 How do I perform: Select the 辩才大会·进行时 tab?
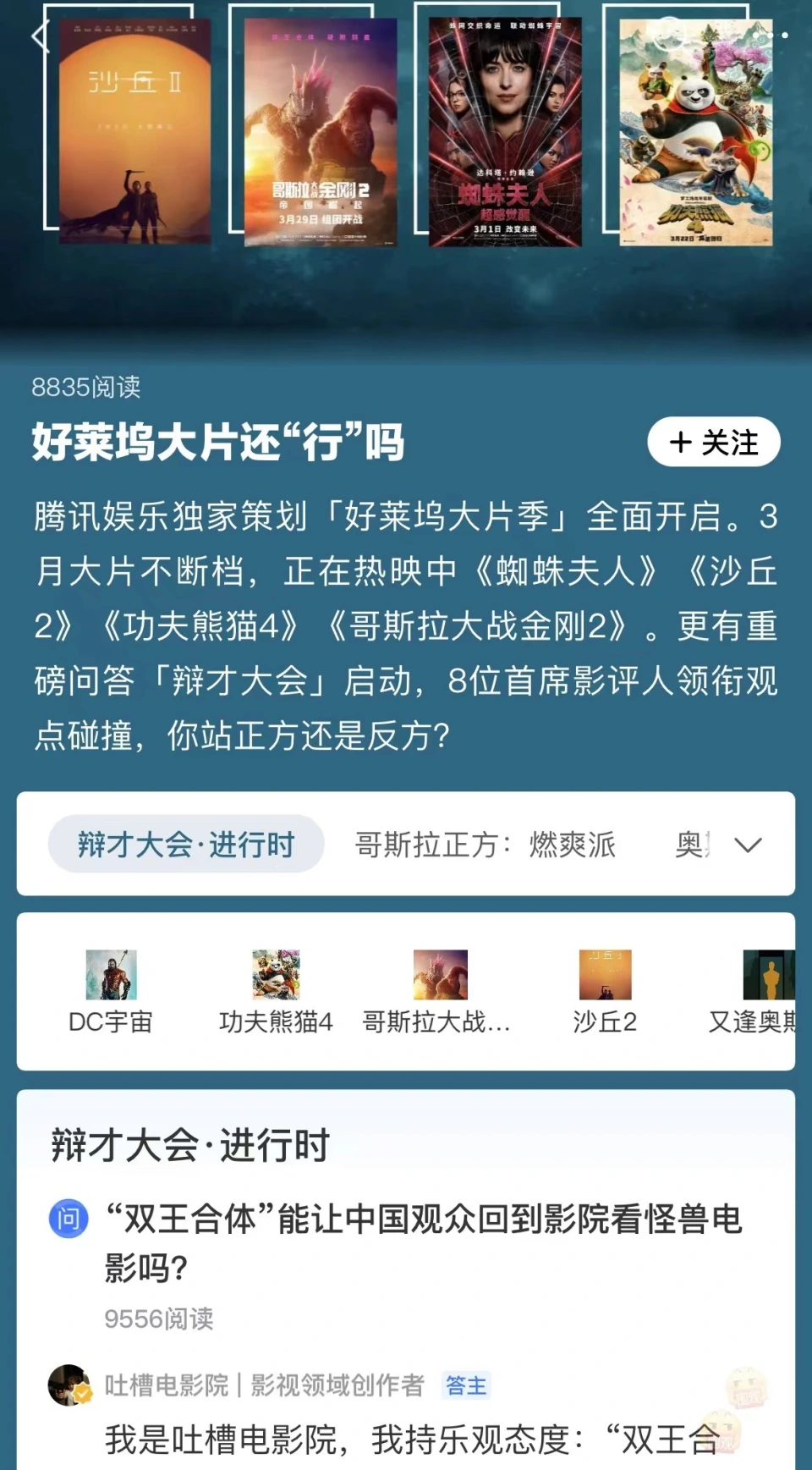click(x=186, y=845)
